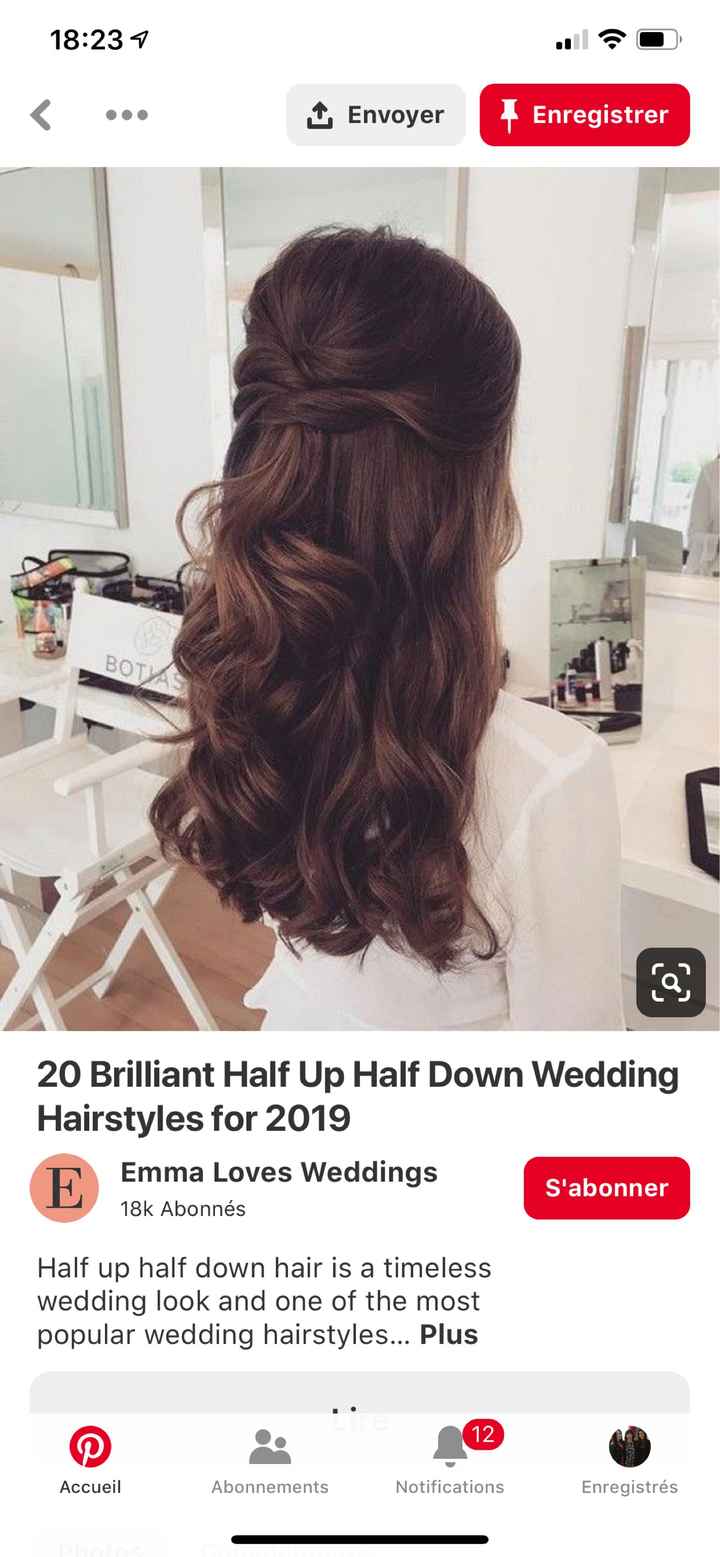Open the three-dot options menu

point(127,115)
